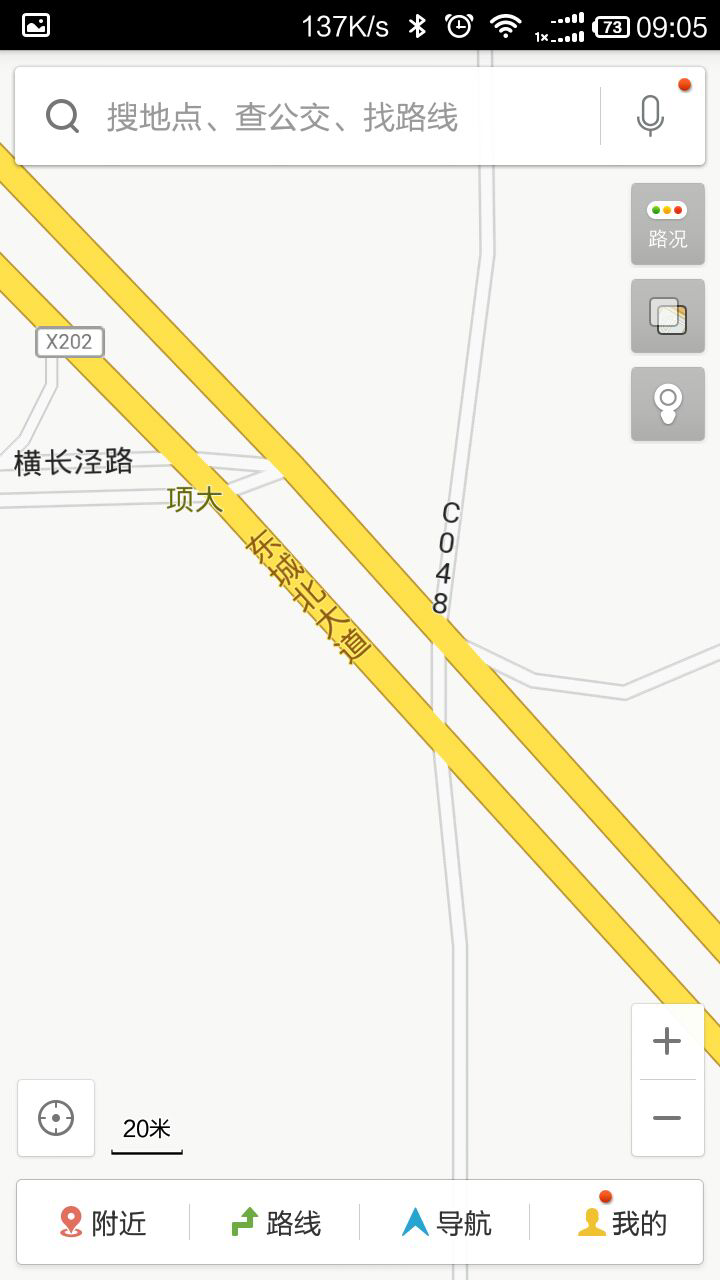This screenshot has height=1280, width=720.
Task: Open the 导航 navigation tab
Action: tap(445, 1222)
